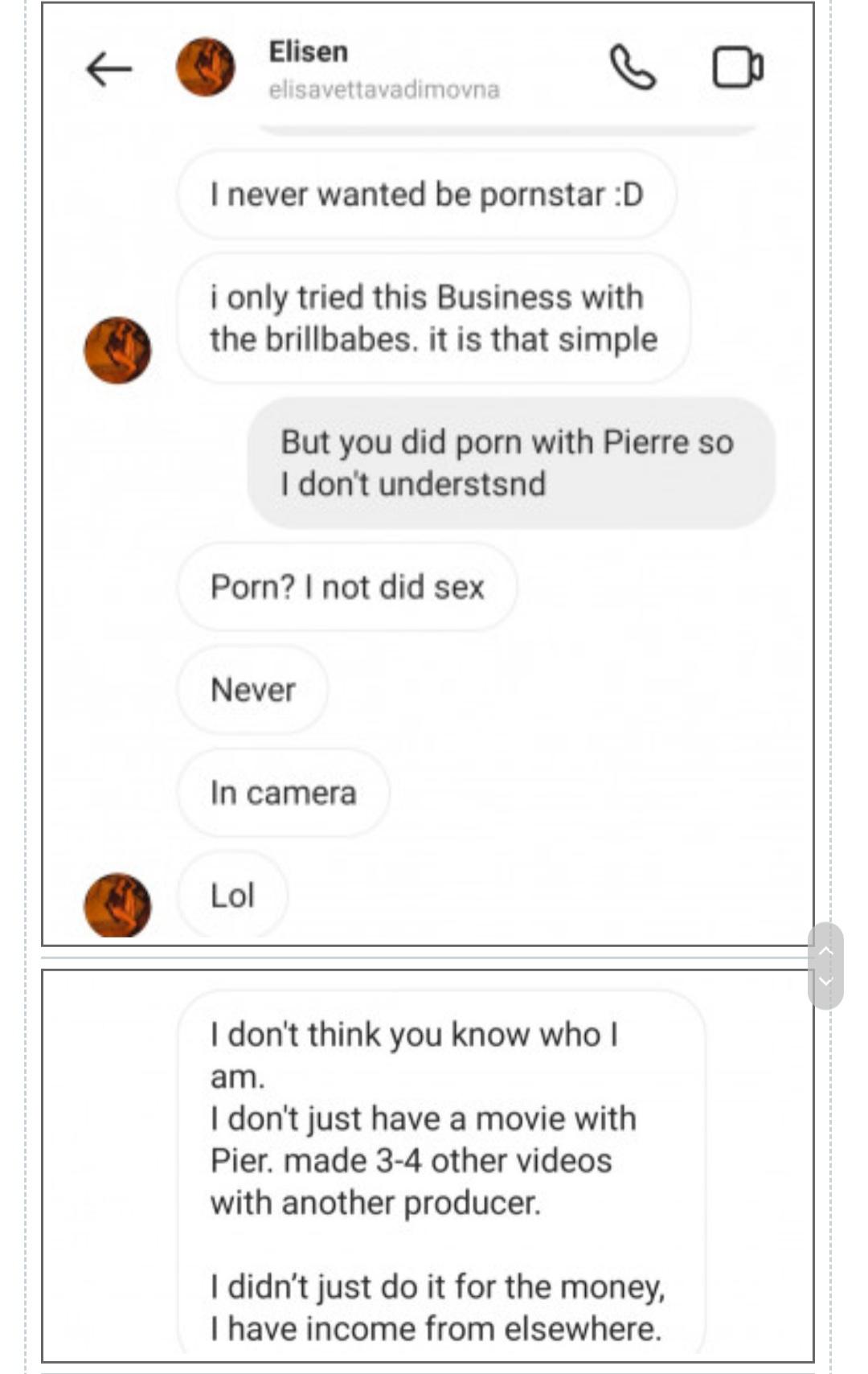Tap the jump-to-bottom down arrow

pyautogui.click(x=825, y=982)
